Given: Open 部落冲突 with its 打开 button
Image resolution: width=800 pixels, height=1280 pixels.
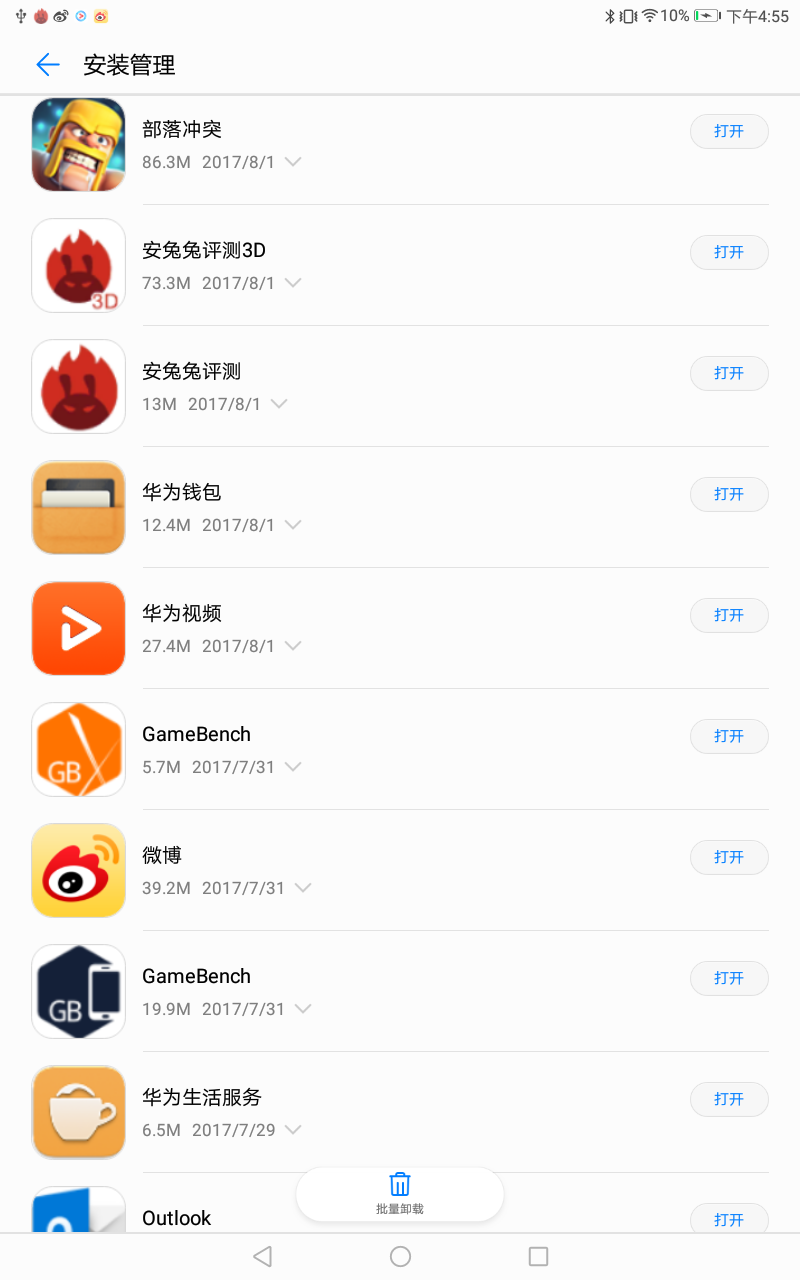Looking at the screenshot, I should point(729,131).
